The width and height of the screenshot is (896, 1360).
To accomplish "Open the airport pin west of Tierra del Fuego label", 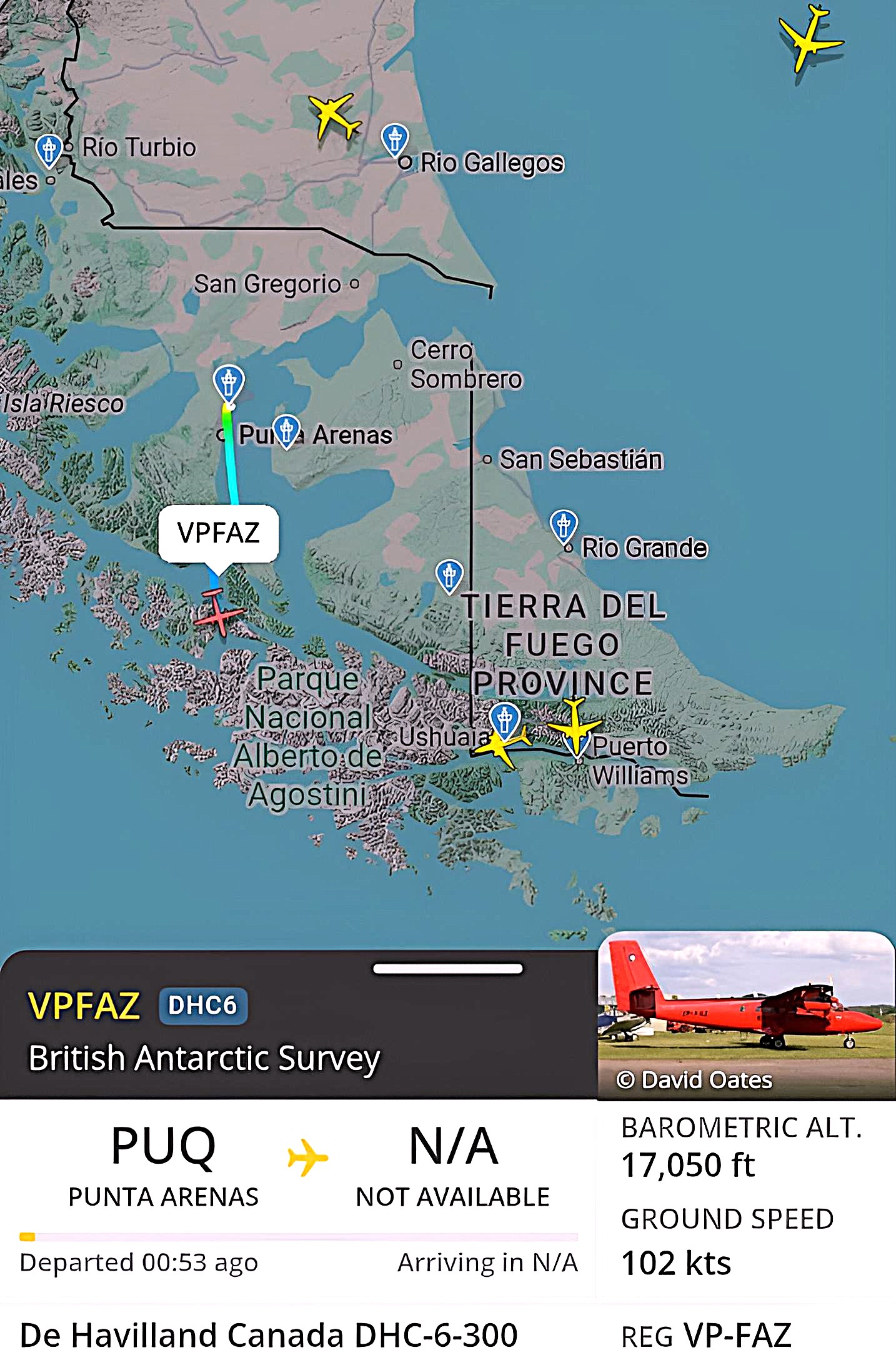I will click(x=449, y=574).
